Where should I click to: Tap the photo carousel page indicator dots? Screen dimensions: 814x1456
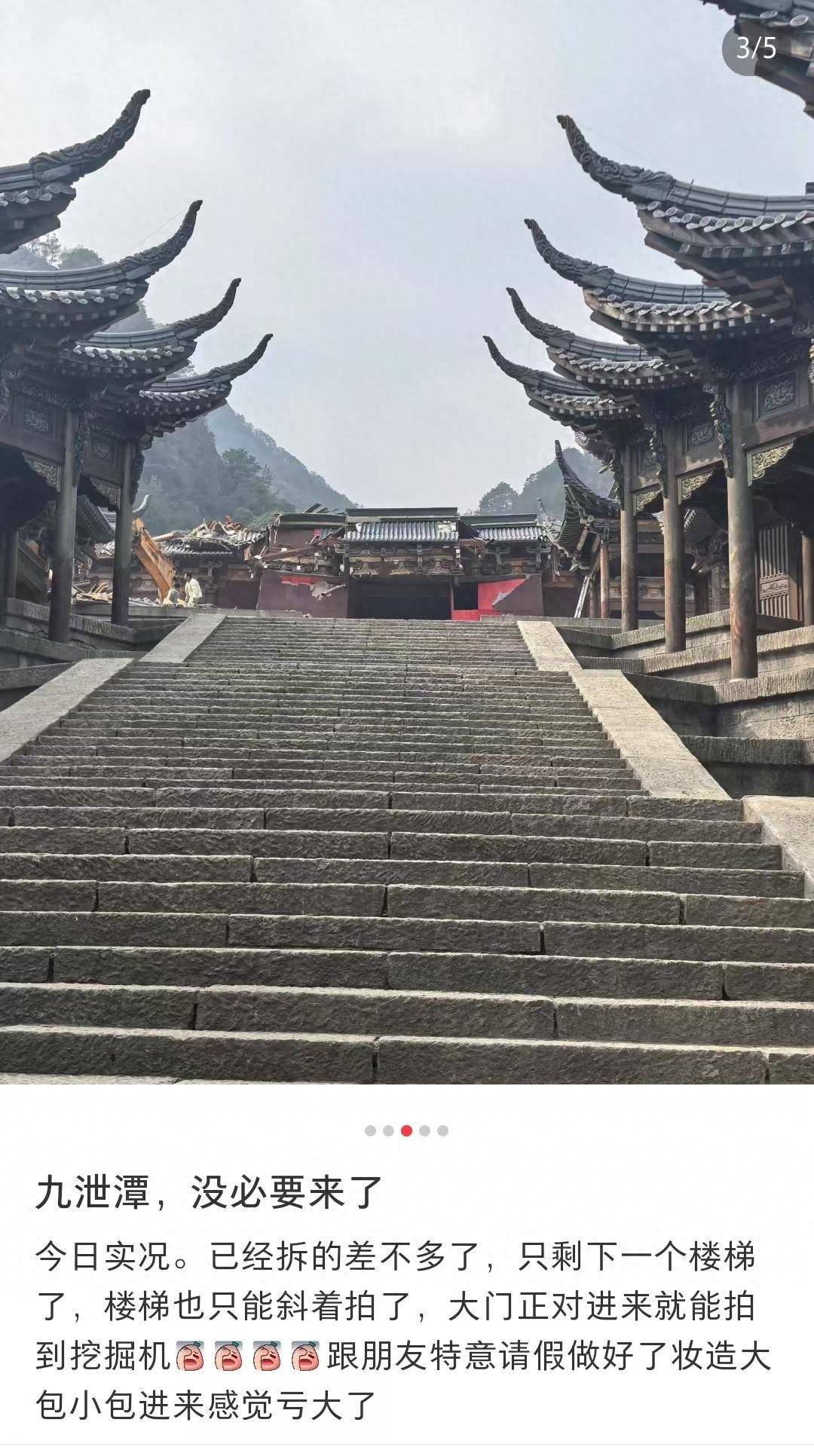pos(406,1130)
